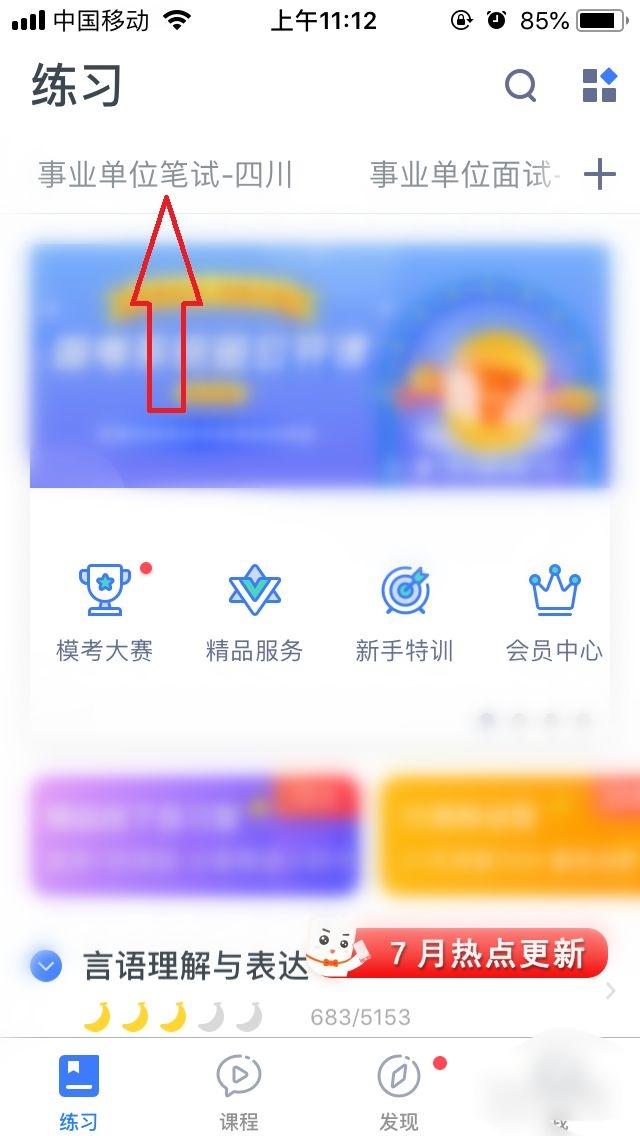Open the top promotional banner

point(320,365)
